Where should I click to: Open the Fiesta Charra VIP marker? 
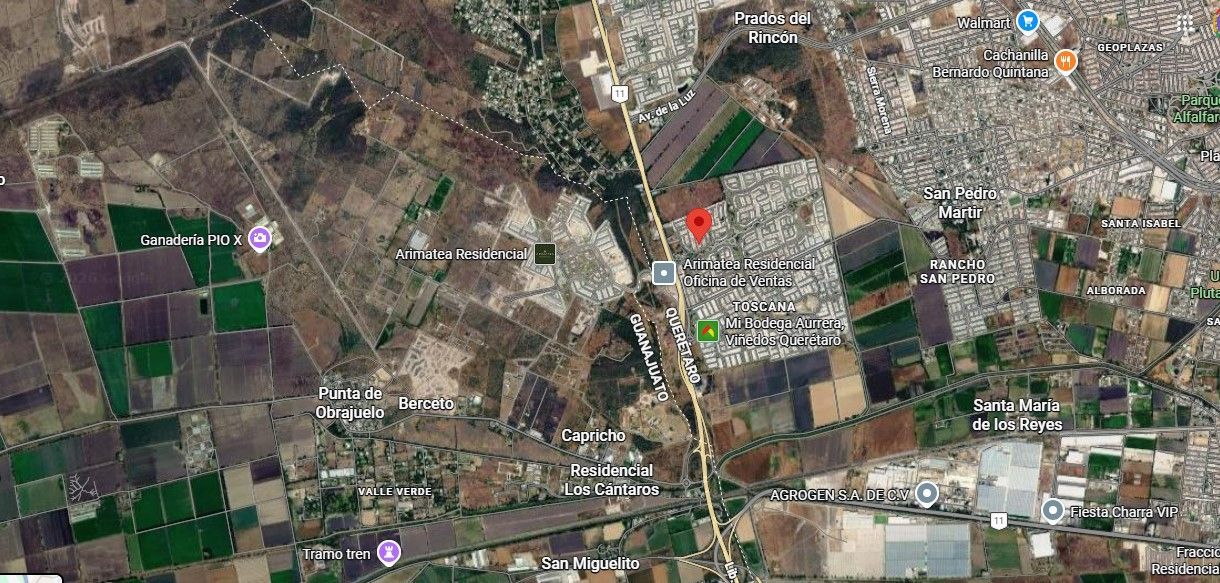tap(1052, 511)
